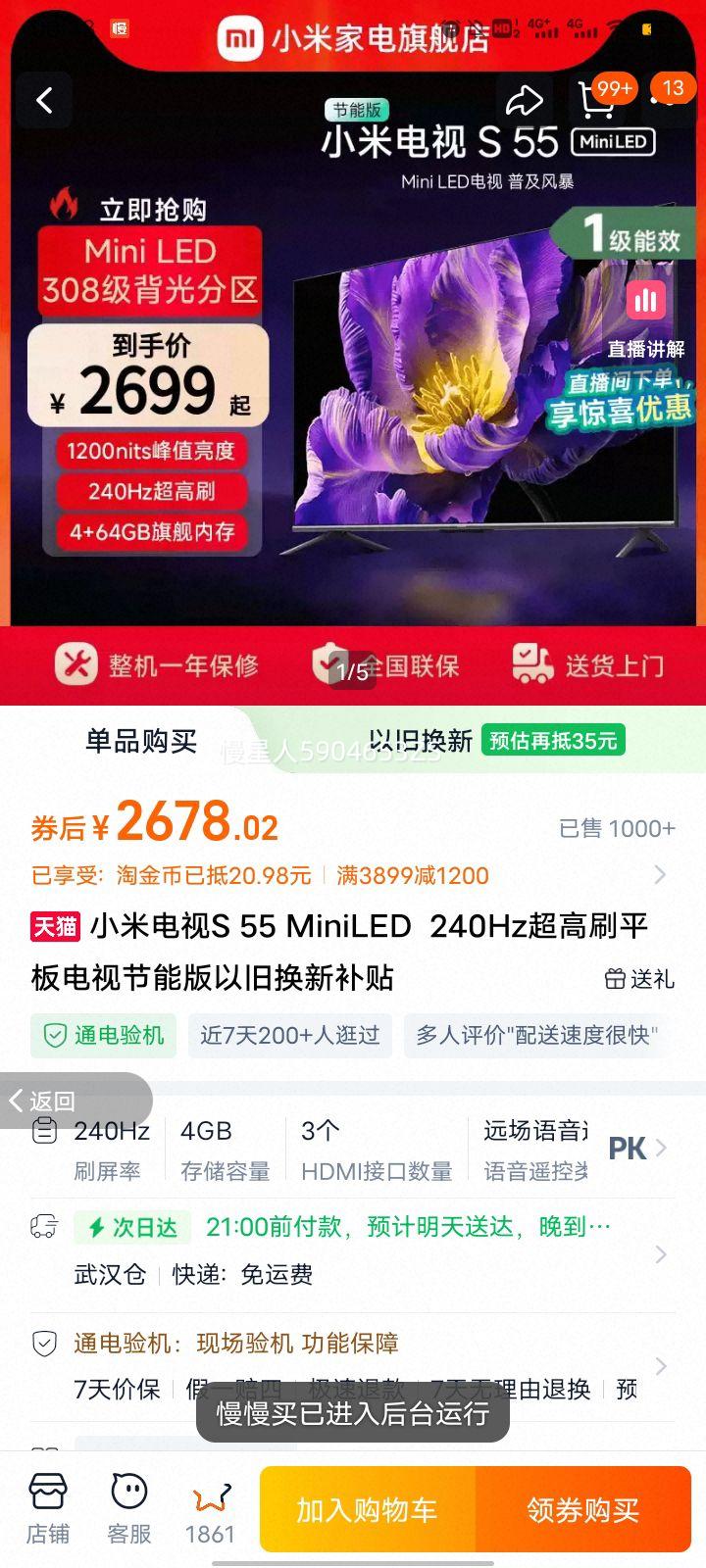Viewport: 706px width, 1568px height.
Task: Tap the back arrow at top left
Action: pyautogui.click(x=43, y=100)
